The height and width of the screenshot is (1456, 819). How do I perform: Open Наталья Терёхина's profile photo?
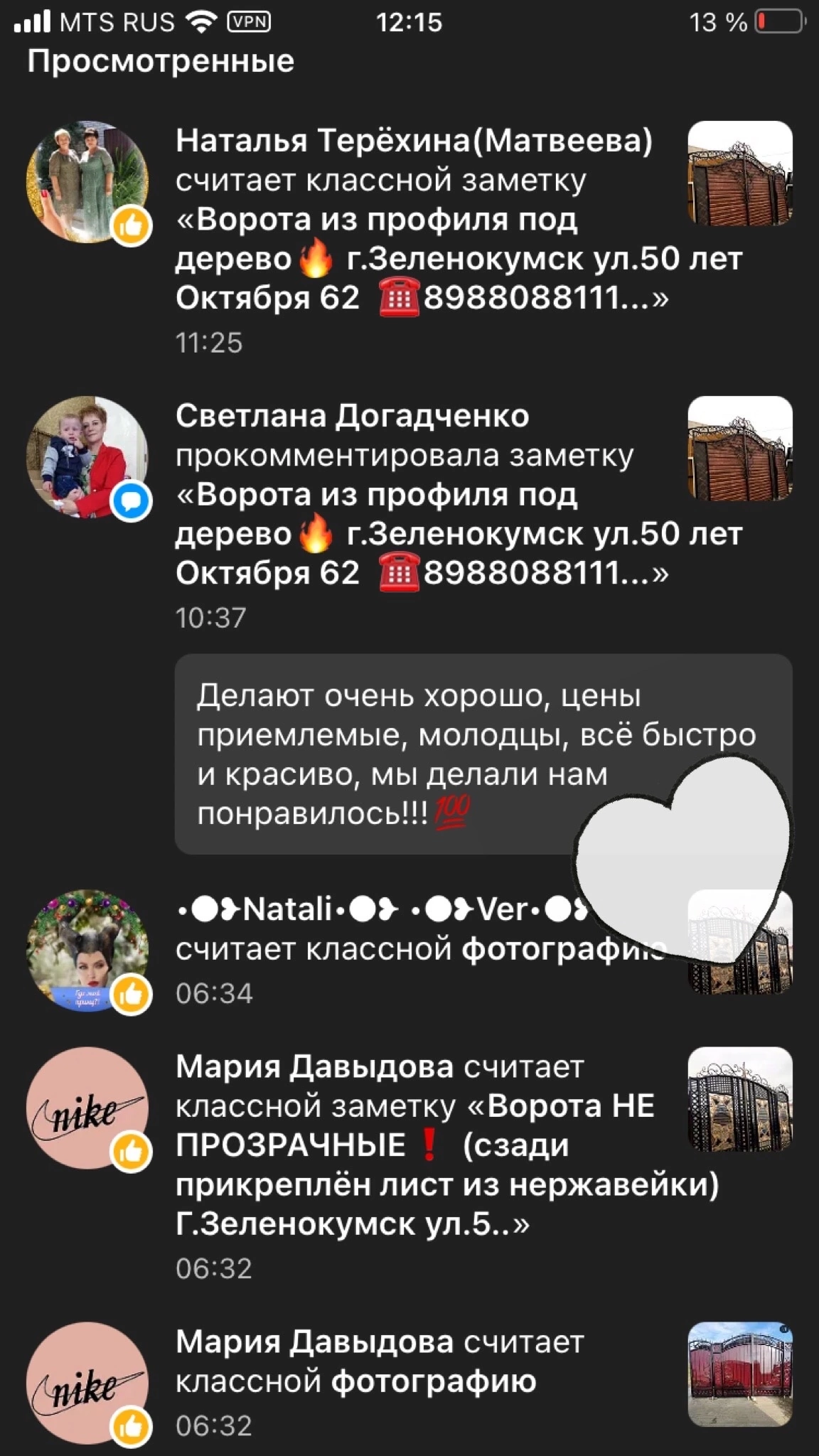[x=87, y=182]
